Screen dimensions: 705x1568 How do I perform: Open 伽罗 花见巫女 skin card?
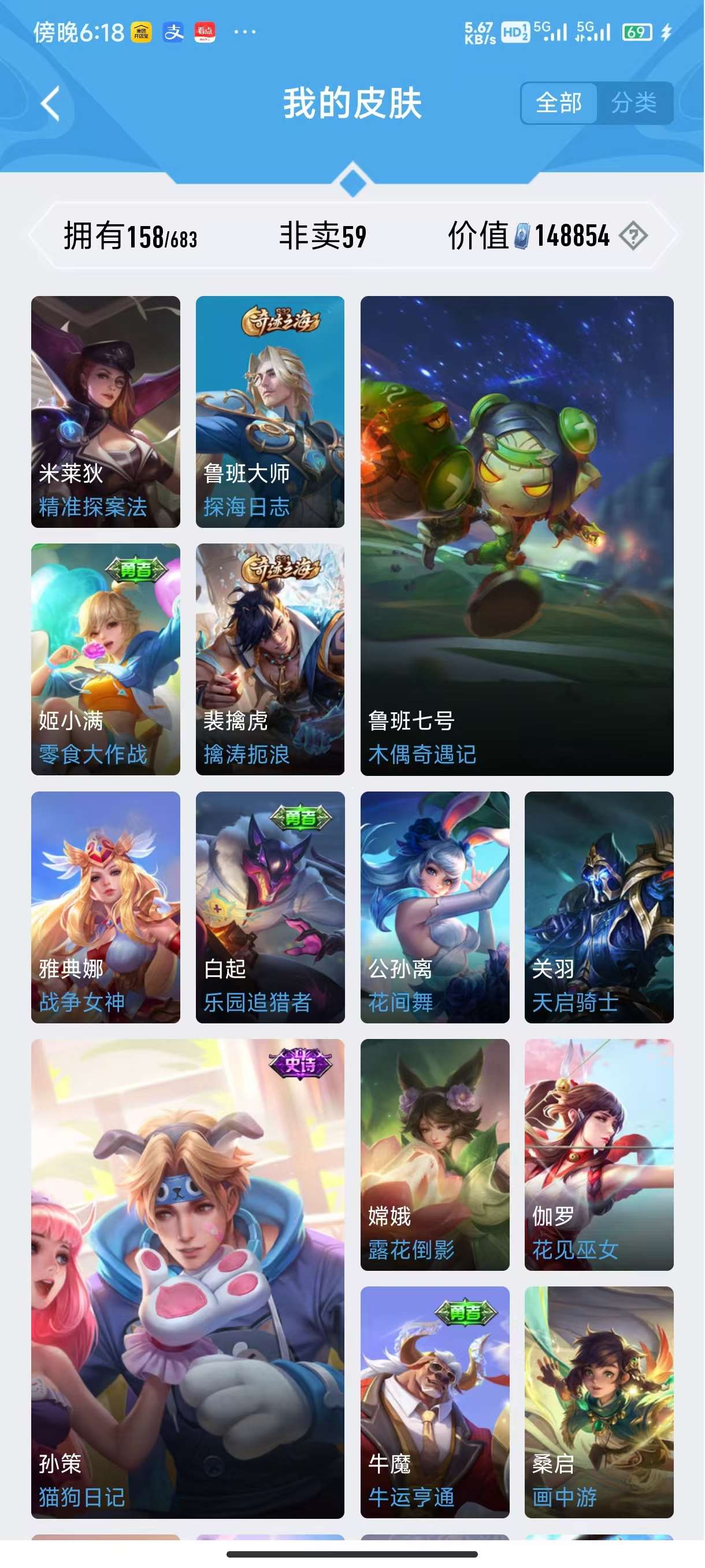click(599, 1154)
